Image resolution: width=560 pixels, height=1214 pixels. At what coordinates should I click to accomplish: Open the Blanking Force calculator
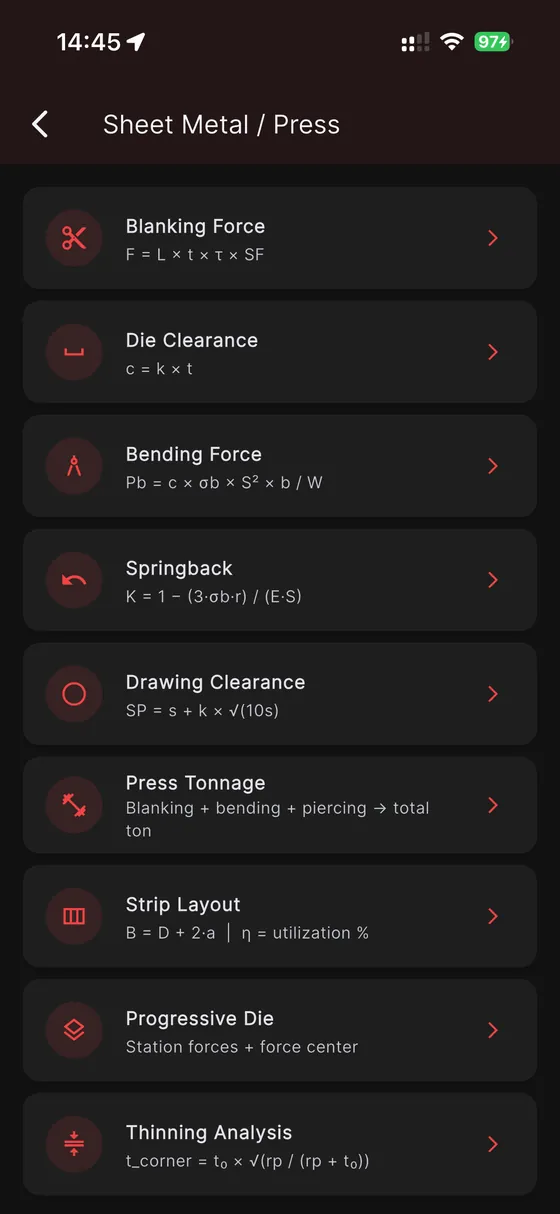pos(280,238)
